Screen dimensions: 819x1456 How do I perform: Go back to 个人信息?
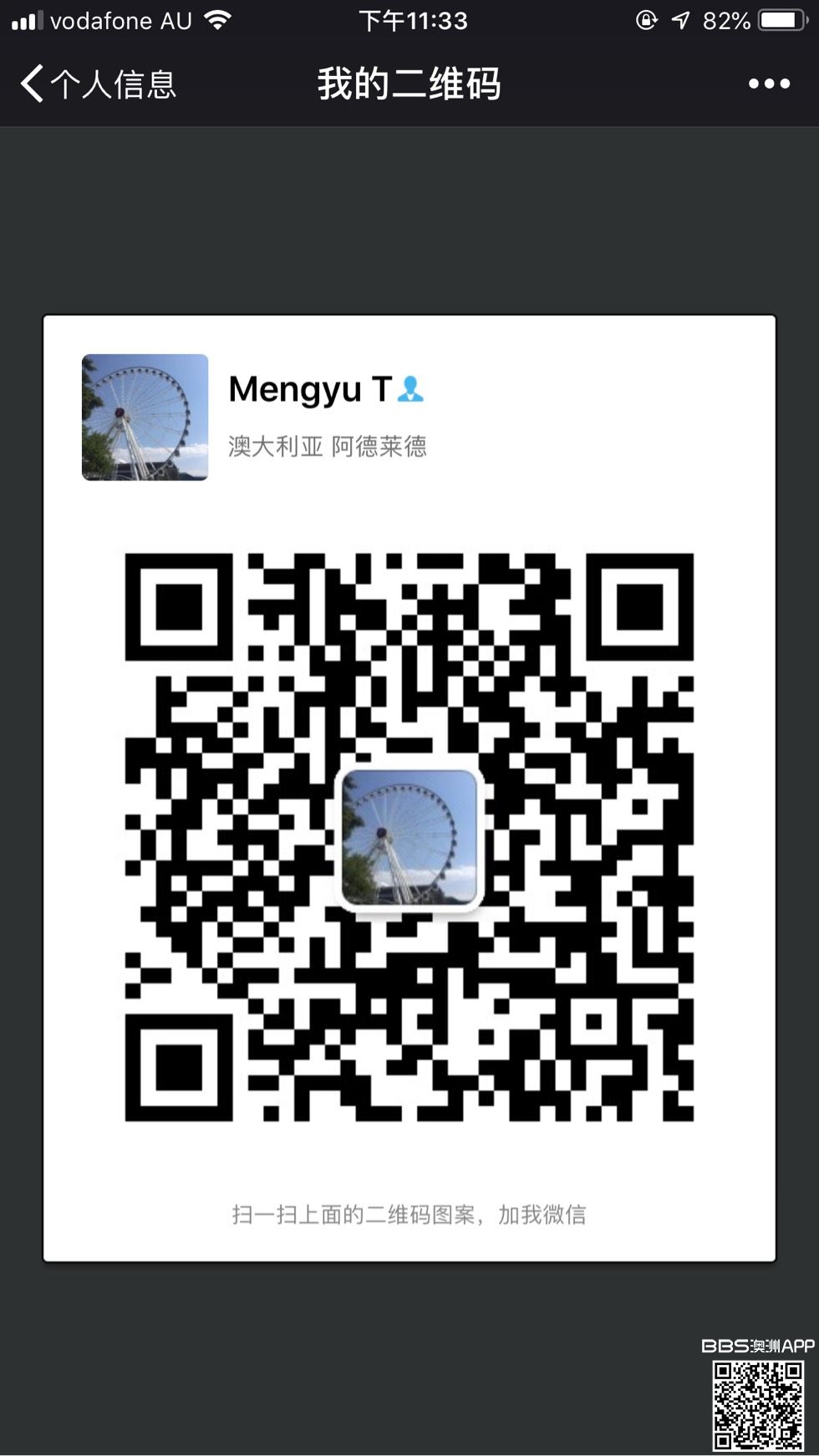98,84
